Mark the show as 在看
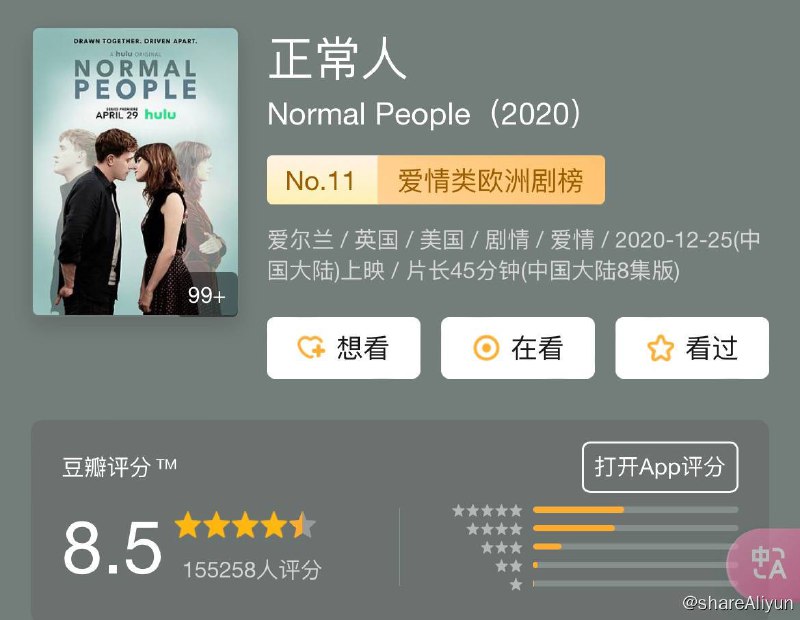 coord(517,348)
